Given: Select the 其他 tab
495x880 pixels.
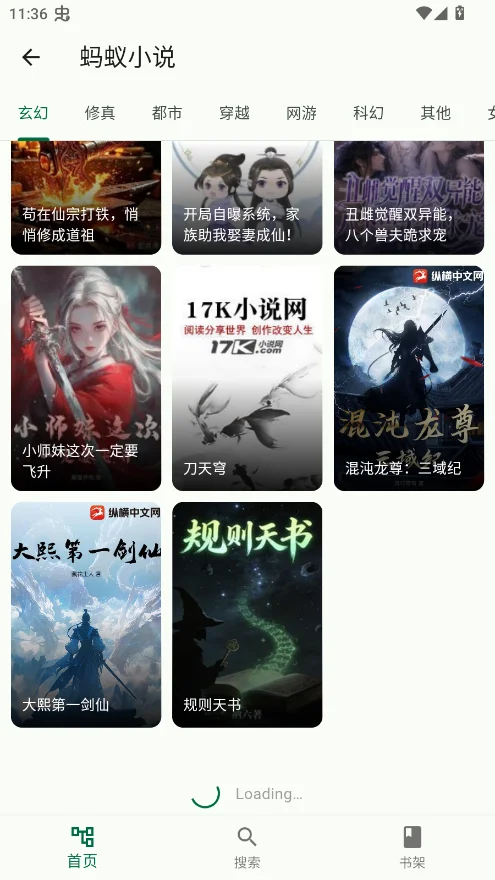Looking at the screenshot, I should tap(436, 113).
